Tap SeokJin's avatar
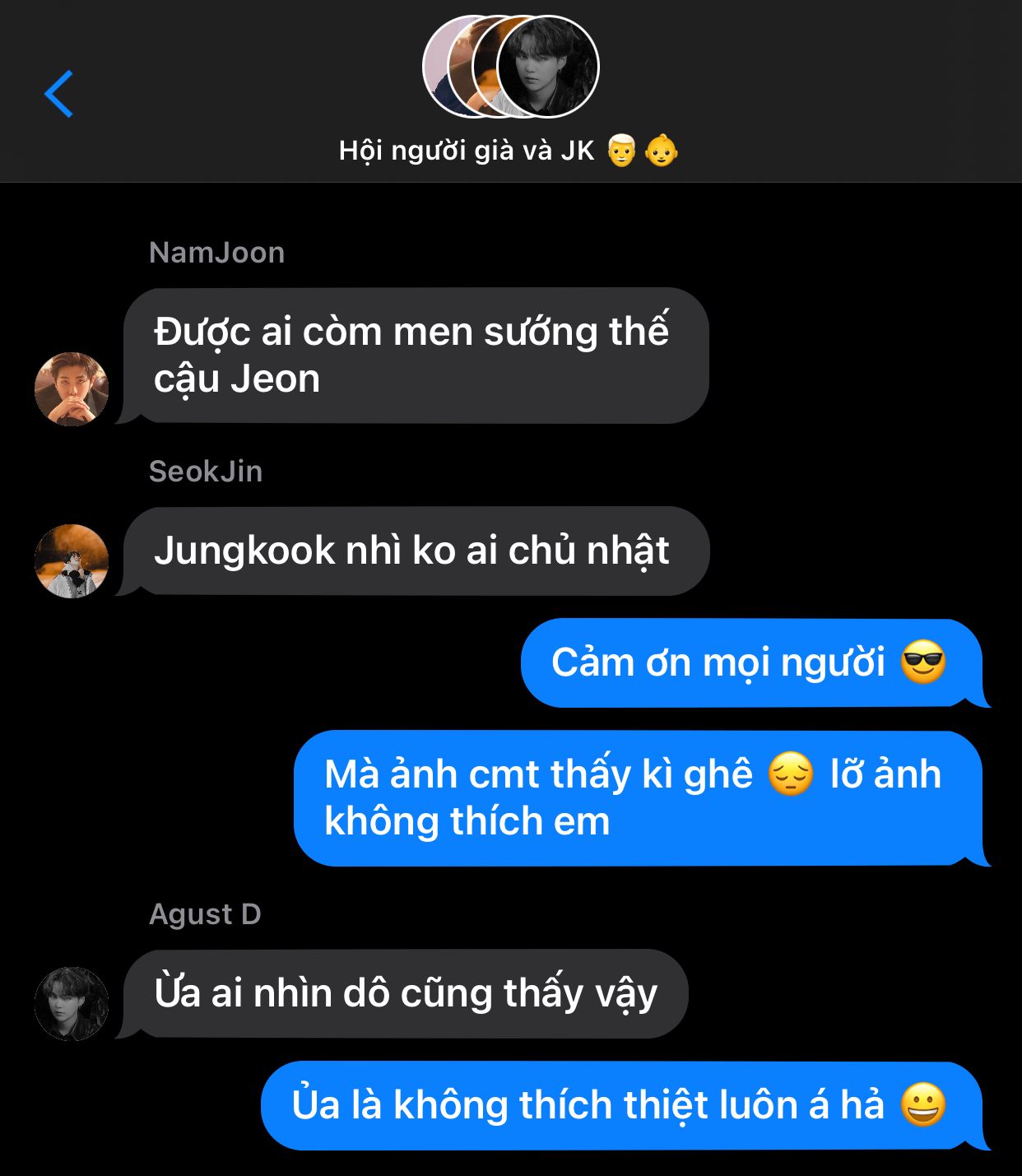 coord(72,561)
